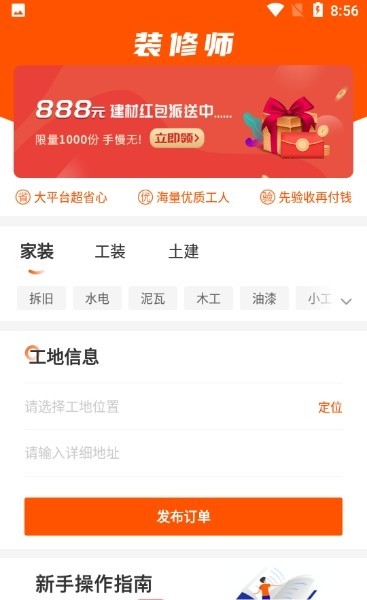Switch to the 工装 tab

pyautogui.click(x=110, y=251)
